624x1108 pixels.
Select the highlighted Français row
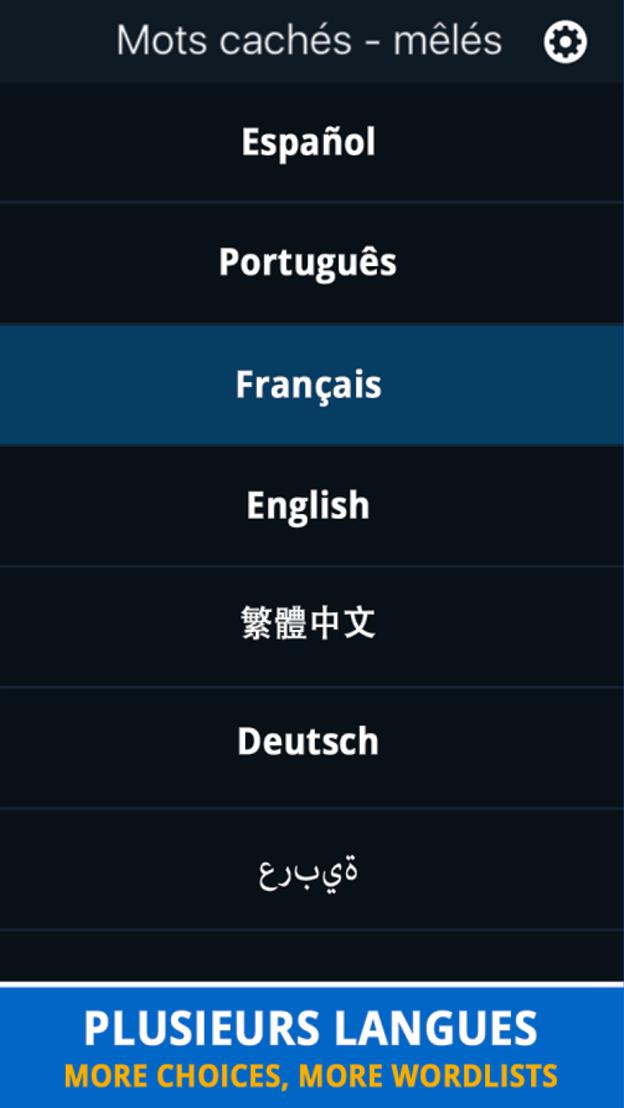[308, 385]
